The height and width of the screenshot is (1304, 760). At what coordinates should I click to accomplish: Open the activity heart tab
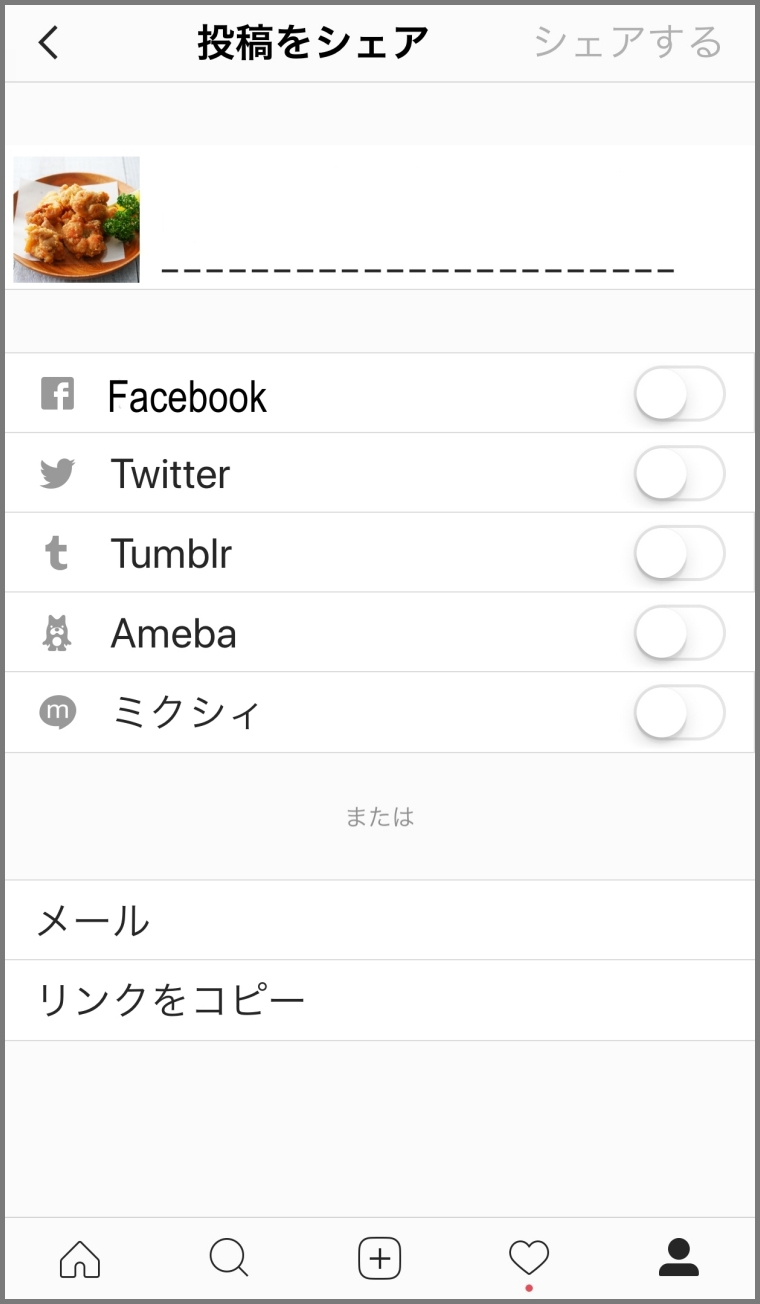click(x=529, y=1258)
